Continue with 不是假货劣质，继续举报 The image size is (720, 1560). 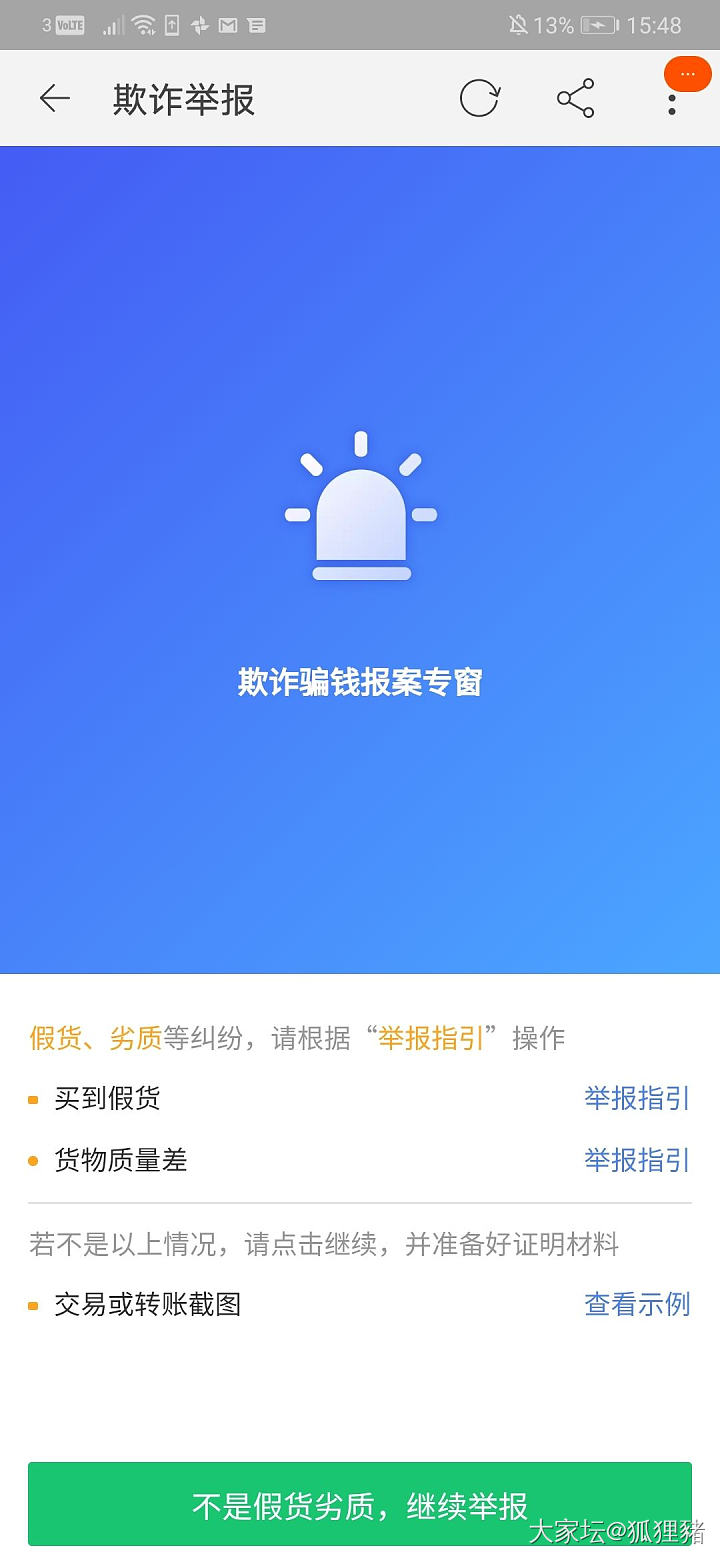click(x=360, y=1505)
